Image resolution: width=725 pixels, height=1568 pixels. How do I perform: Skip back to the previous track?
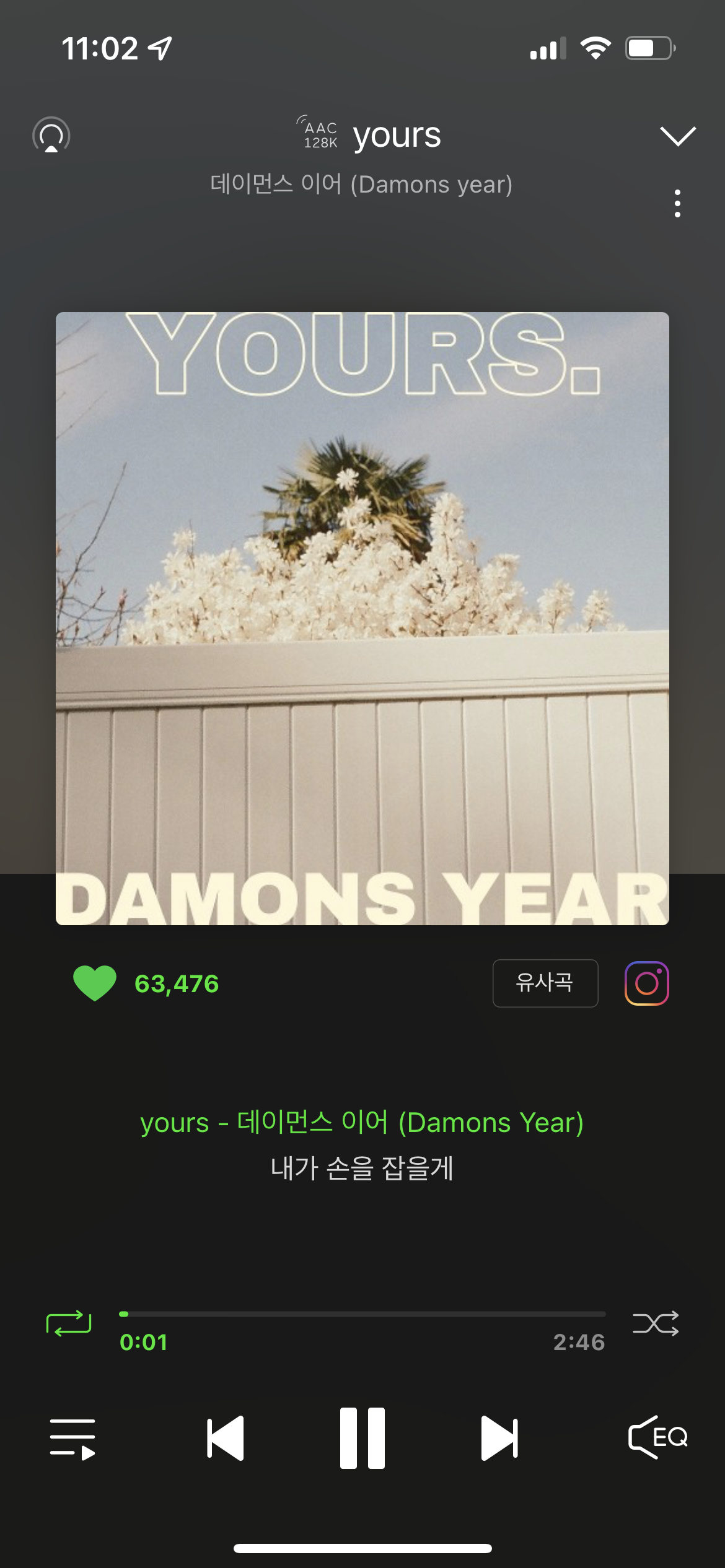pos(226,1437)
